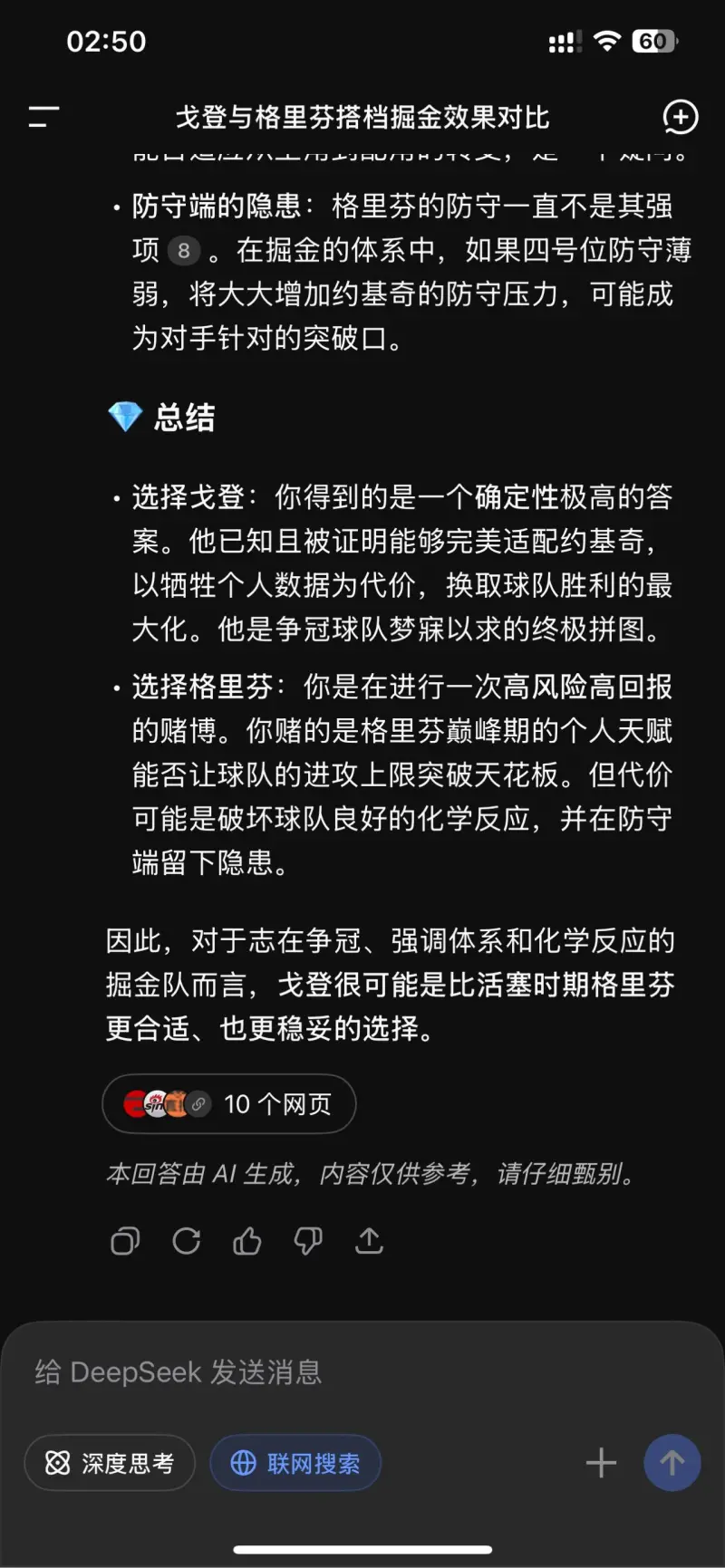Focus the 给 DeepSeek 发送消息 input field
Viewport: 725px width, 1568px height.
tap(362, 1372)
